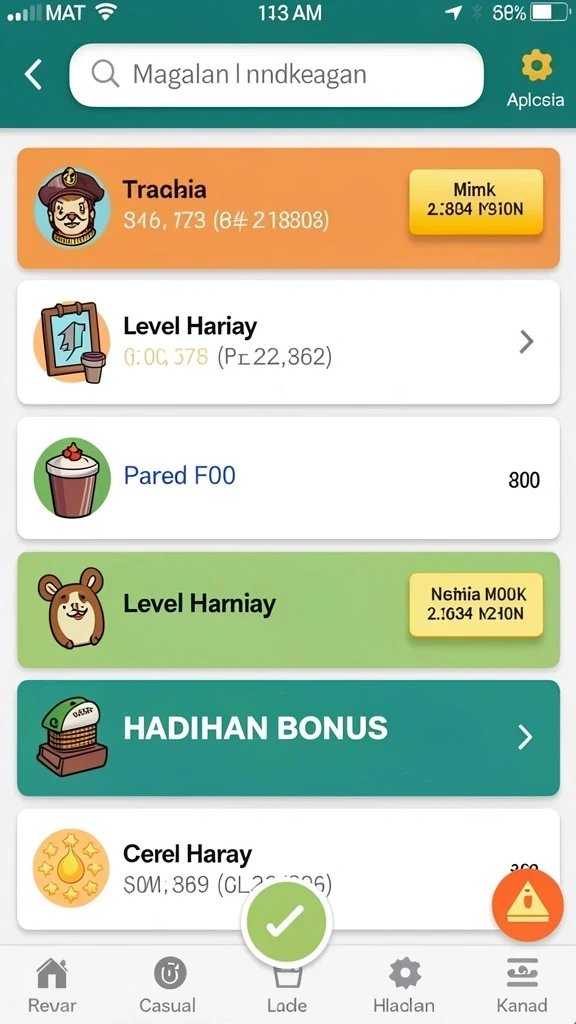Open the Aplcsia gear settings
Image resolution: width=576 pixels, height=1024 pixels.
tap(536, 80)
